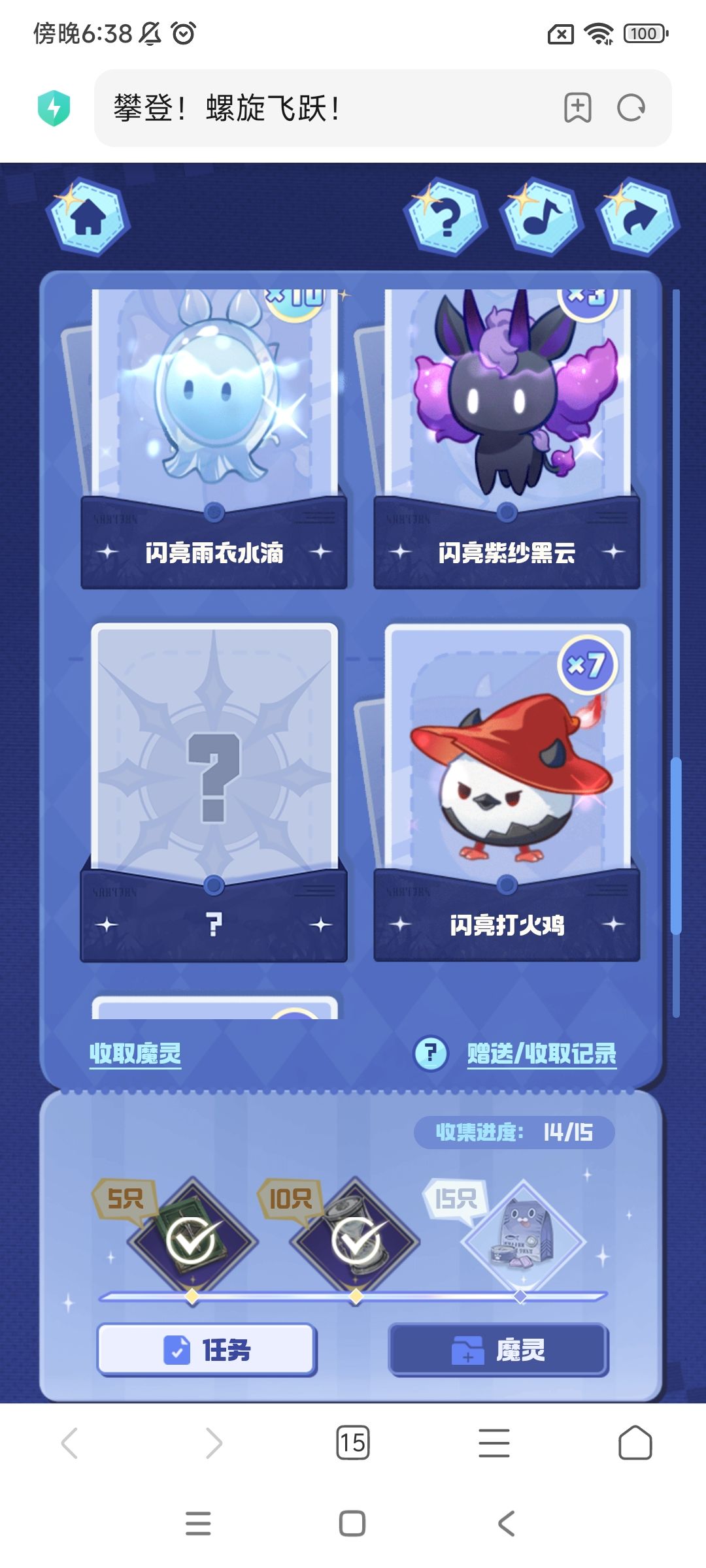Open the browser tabs counter showing 15

(353, 1443)
